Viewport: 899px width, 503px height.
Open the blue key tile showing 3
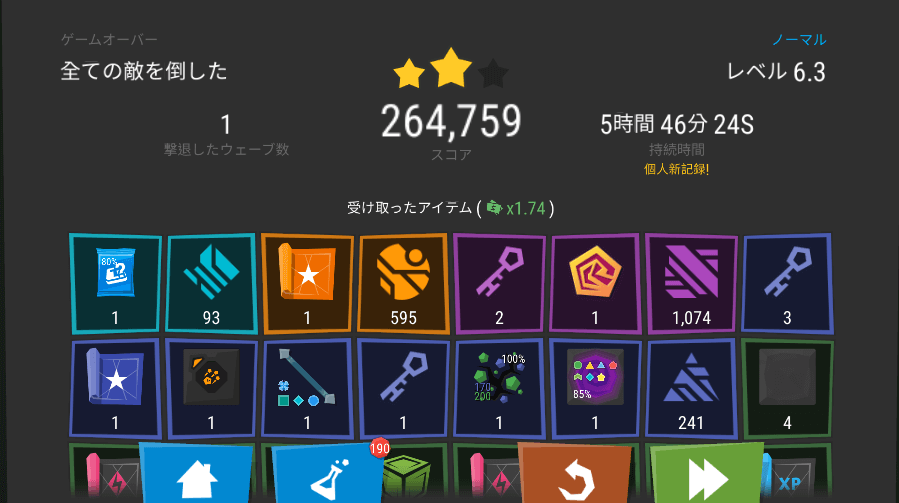click(x=787, y=284)
